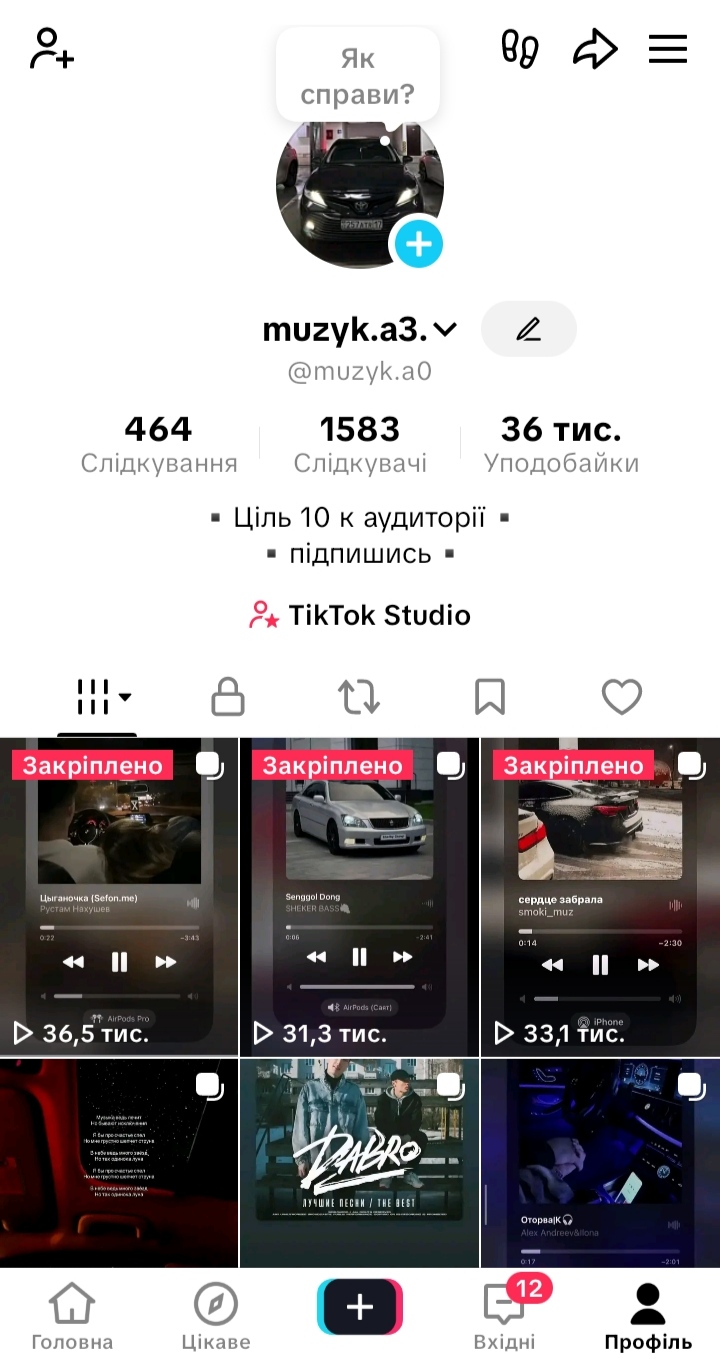Tap the Create button to make new video
The height and width of the screenshot is (1359, 720).
tap(358, 1307)
